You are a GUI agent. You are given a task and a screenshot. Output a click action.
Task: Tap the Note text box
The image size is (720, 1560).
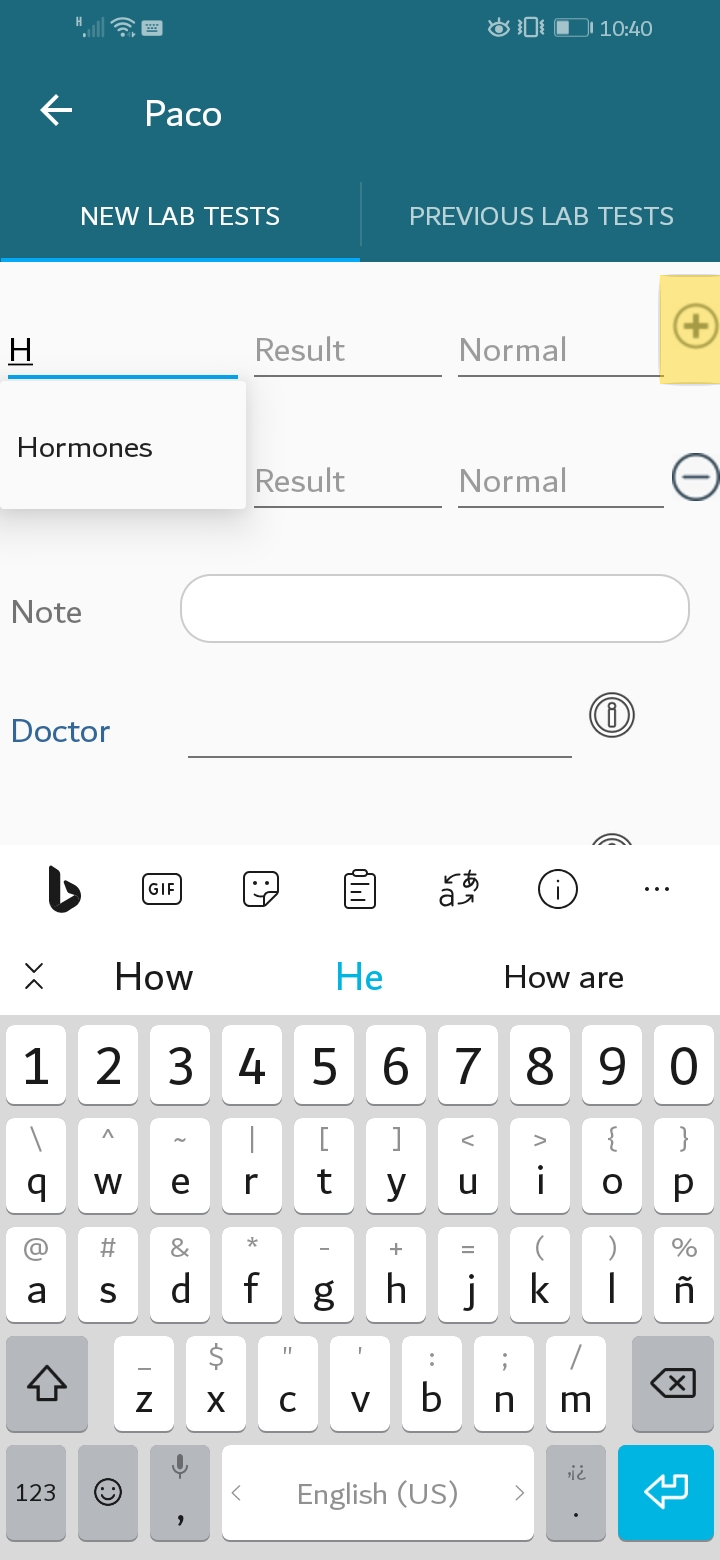pyautogui.click(x=435, y=608)
